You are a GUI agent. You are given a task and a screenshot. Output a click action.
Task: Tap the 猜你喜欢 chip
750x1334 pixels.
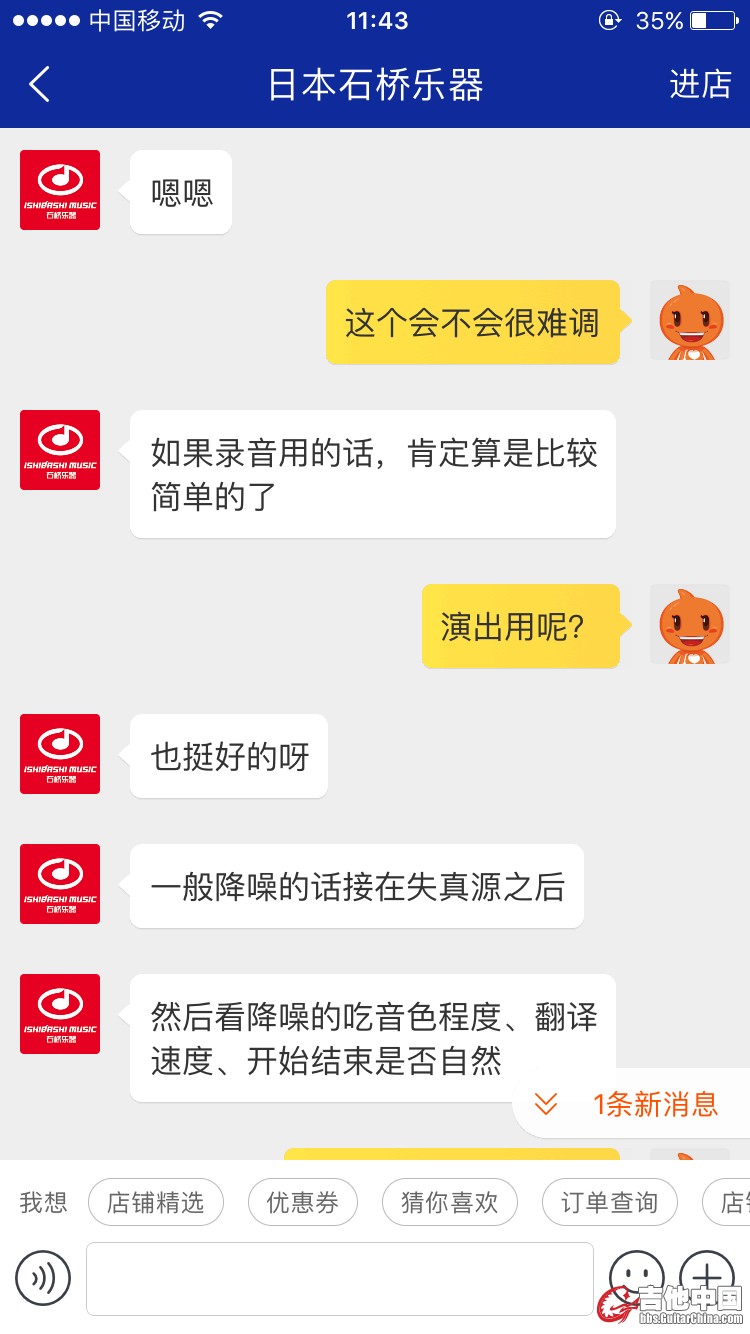(x=449, y=1202)
